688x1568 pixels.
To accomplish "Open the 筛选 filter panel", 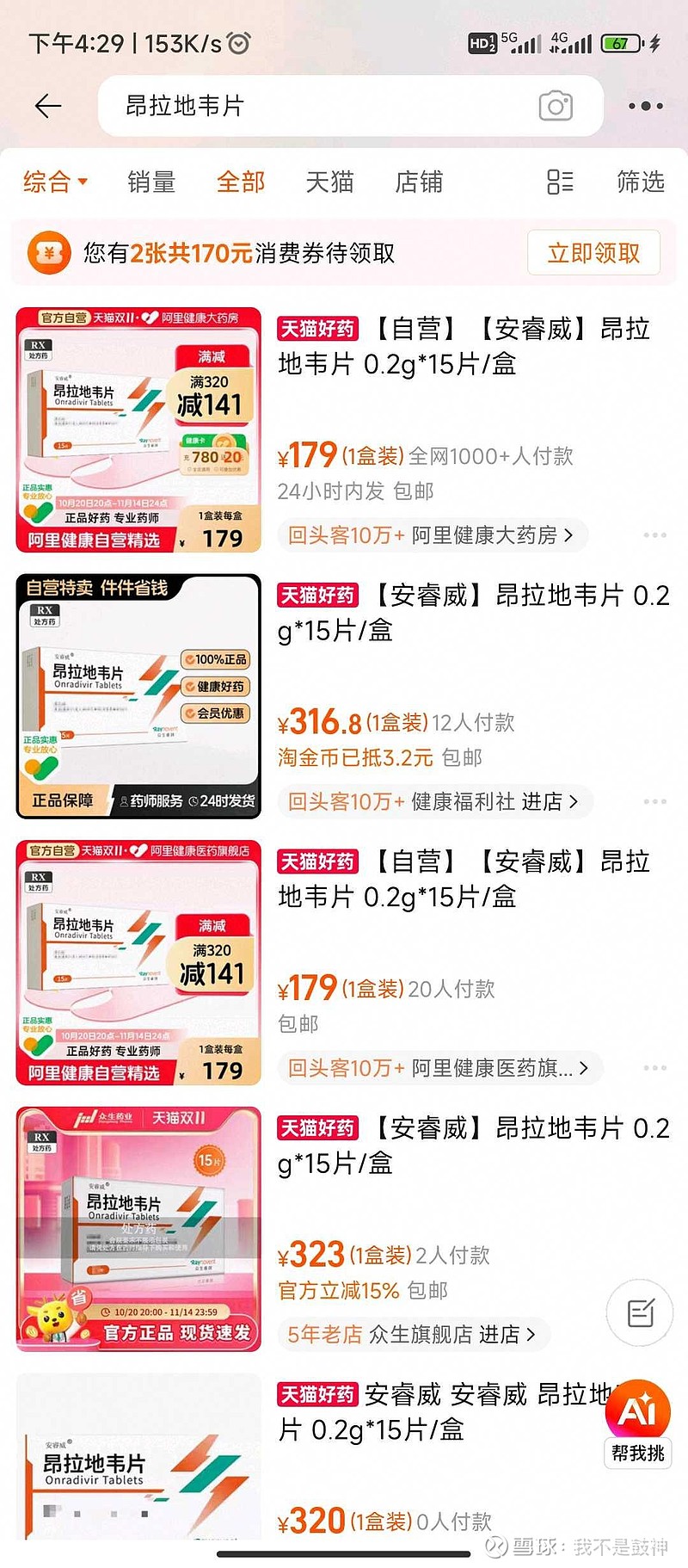I will coord(640,182).
